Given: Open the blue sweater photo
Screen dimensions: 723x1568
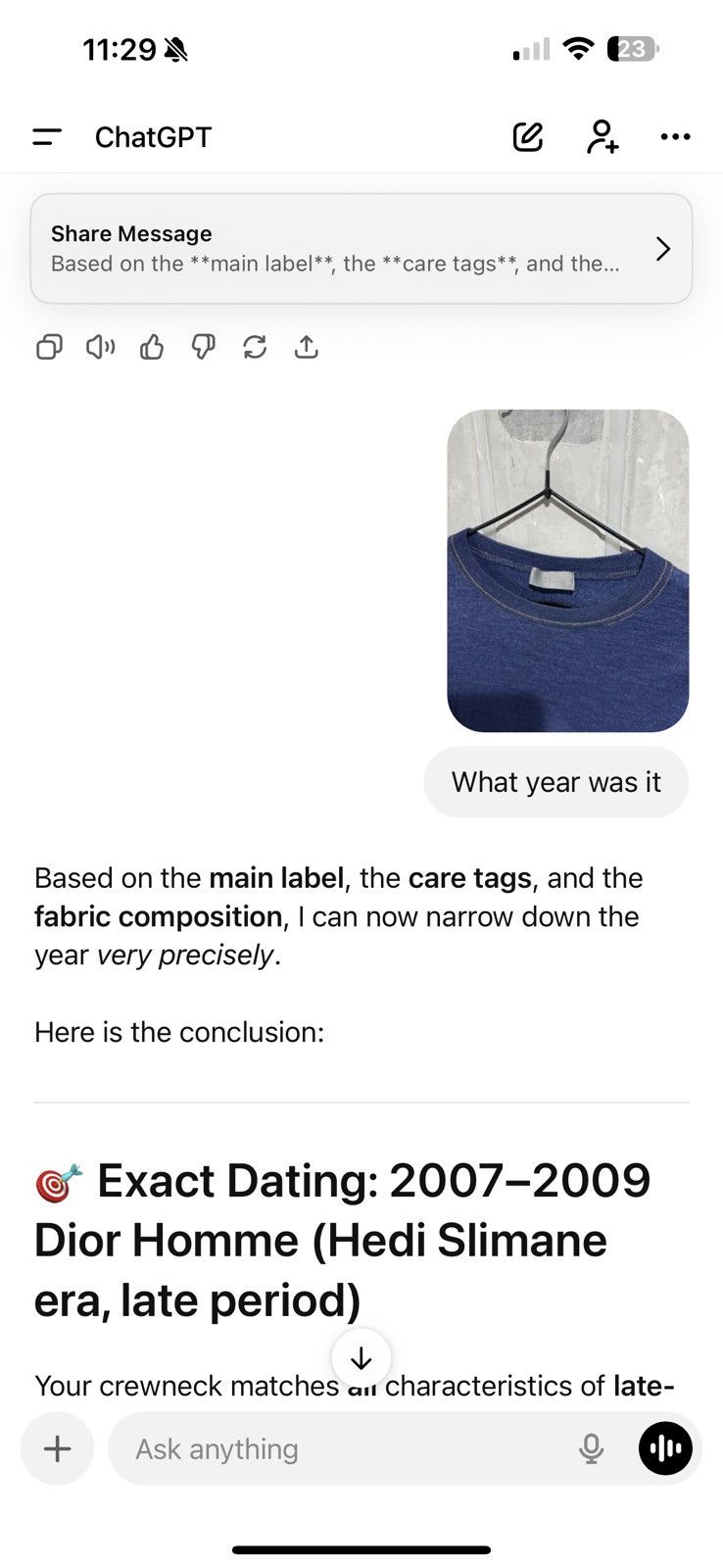Looking at the screenshot, I should pos(568,570).
